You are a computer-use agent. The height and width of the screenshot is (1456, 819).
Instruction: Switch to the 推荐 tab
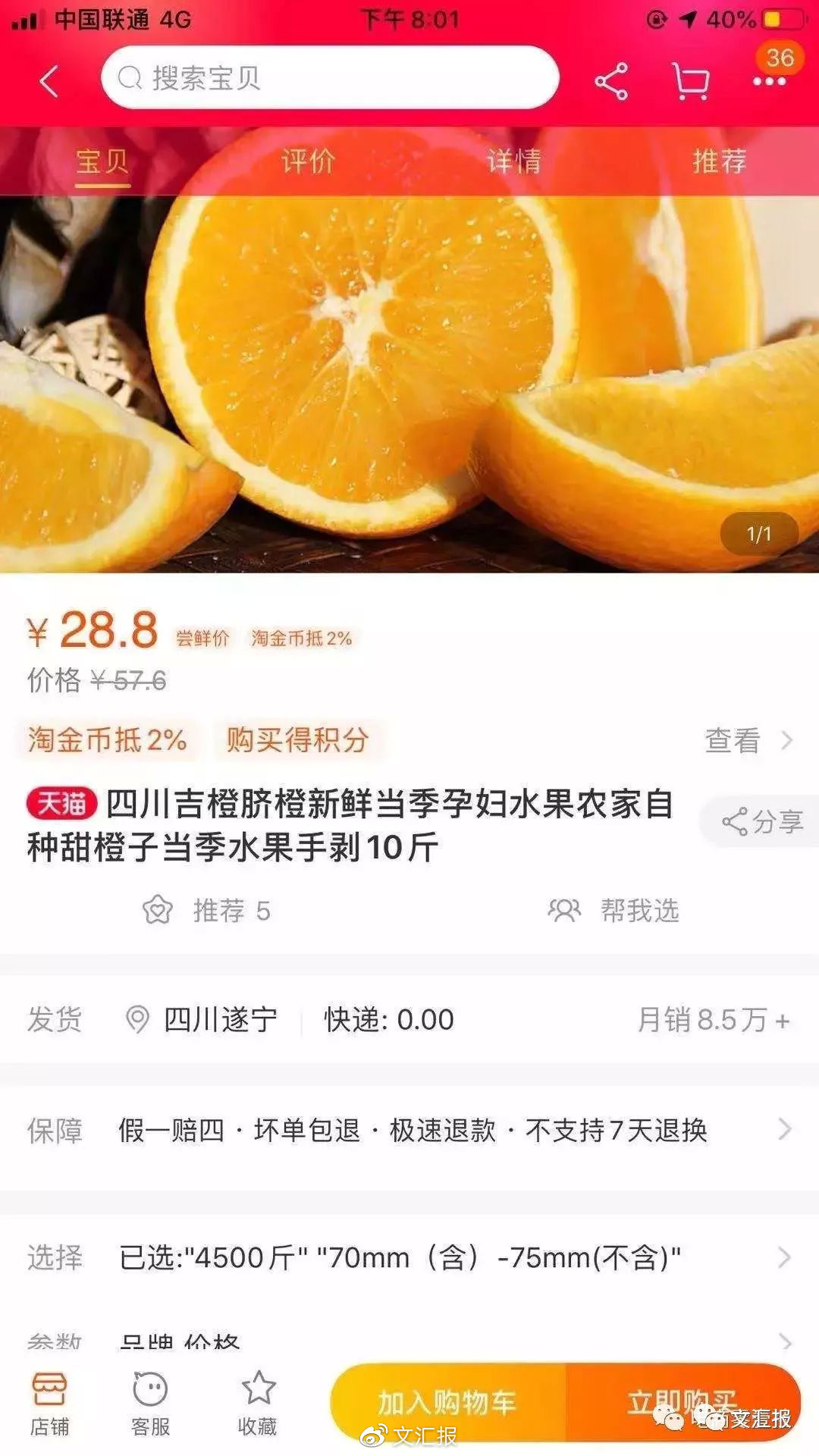click(720, 162)
